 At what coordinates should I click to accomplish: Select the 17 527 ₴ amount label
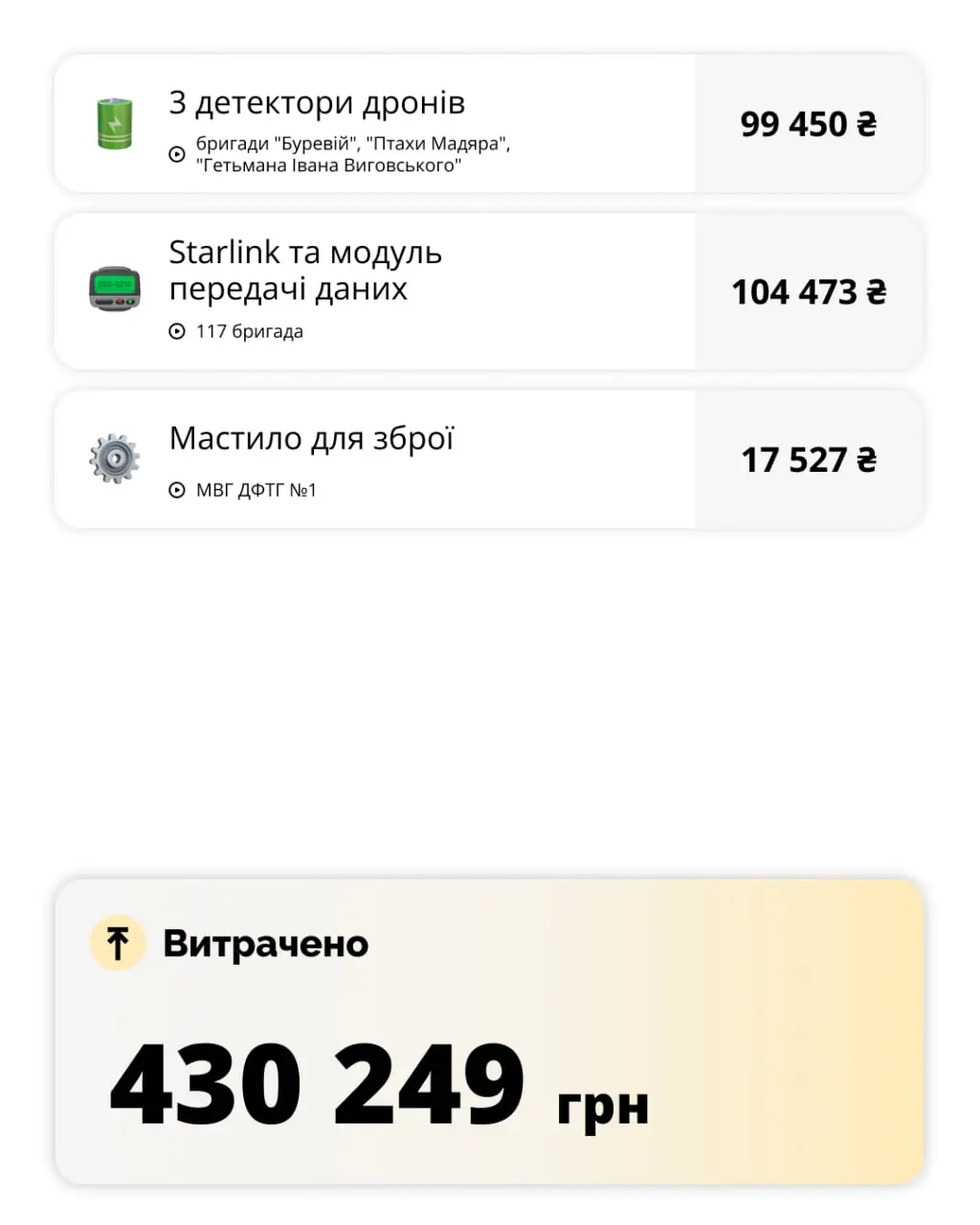tap(809, 457)
